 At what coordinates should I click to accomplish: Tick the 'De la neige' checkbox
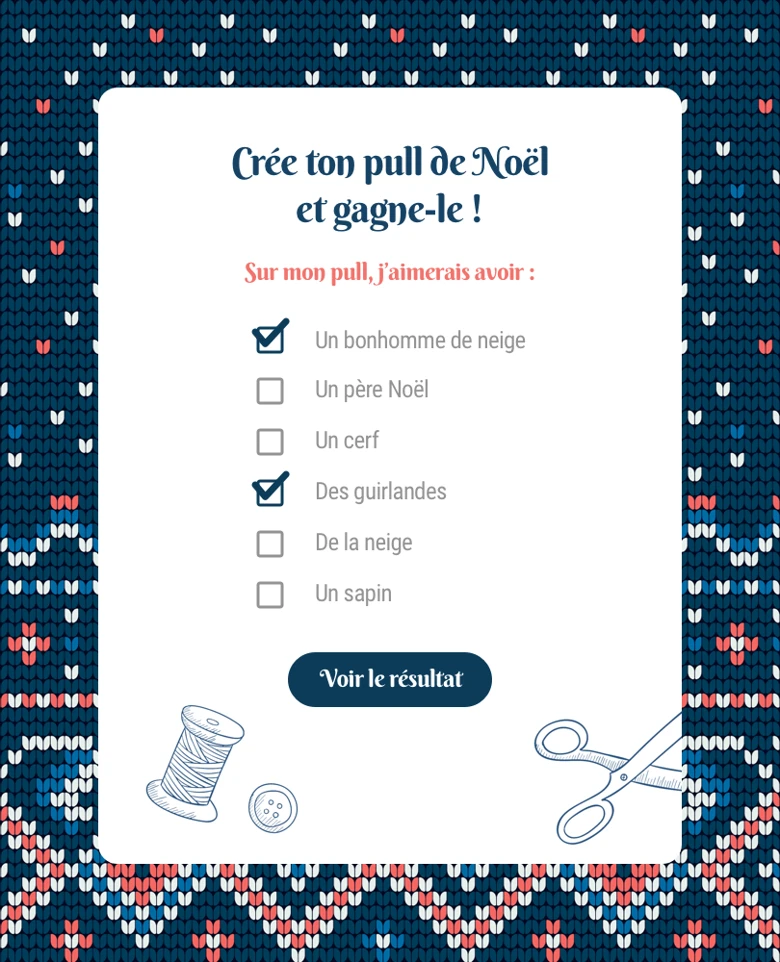point(270,544)
